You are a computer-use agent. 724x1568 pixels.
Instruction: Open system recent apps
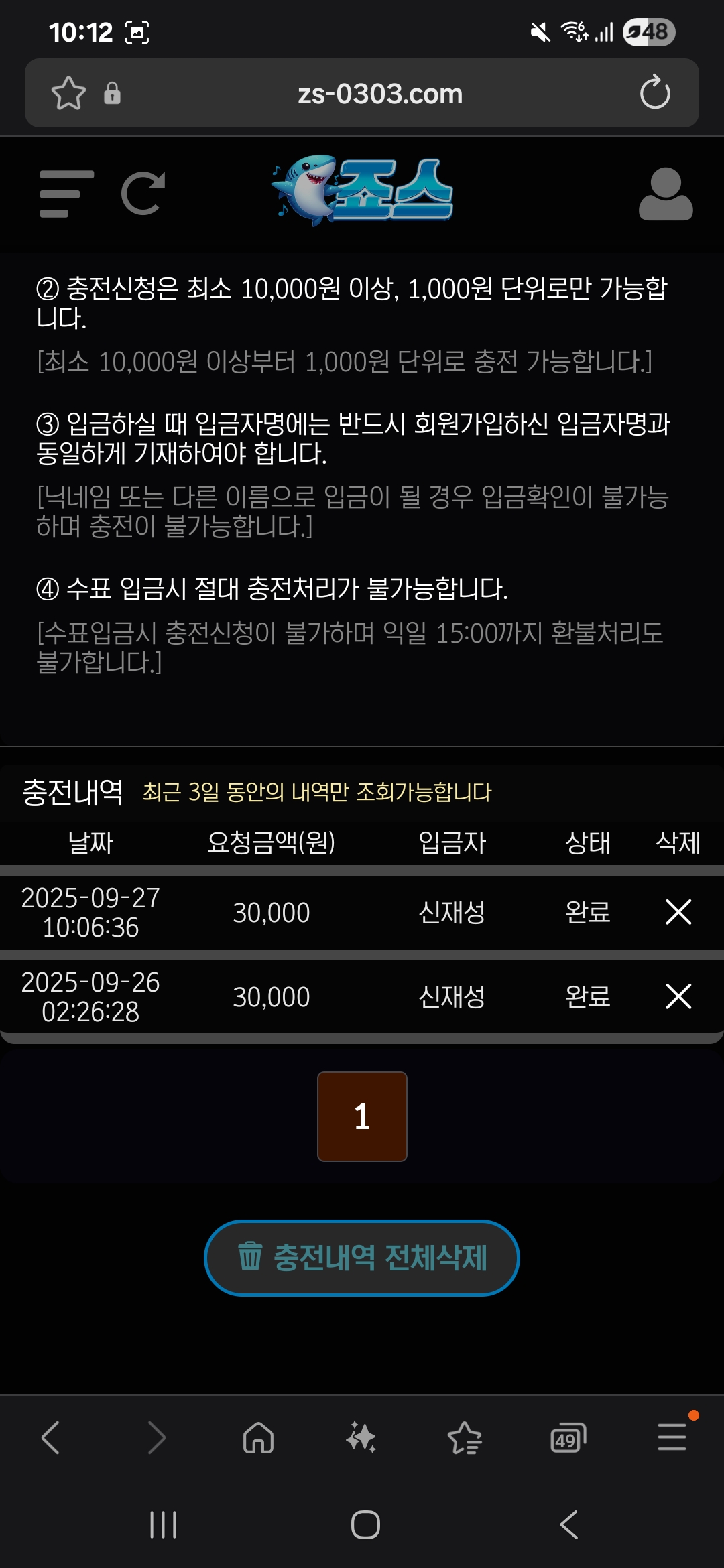tap(163, 1525)
